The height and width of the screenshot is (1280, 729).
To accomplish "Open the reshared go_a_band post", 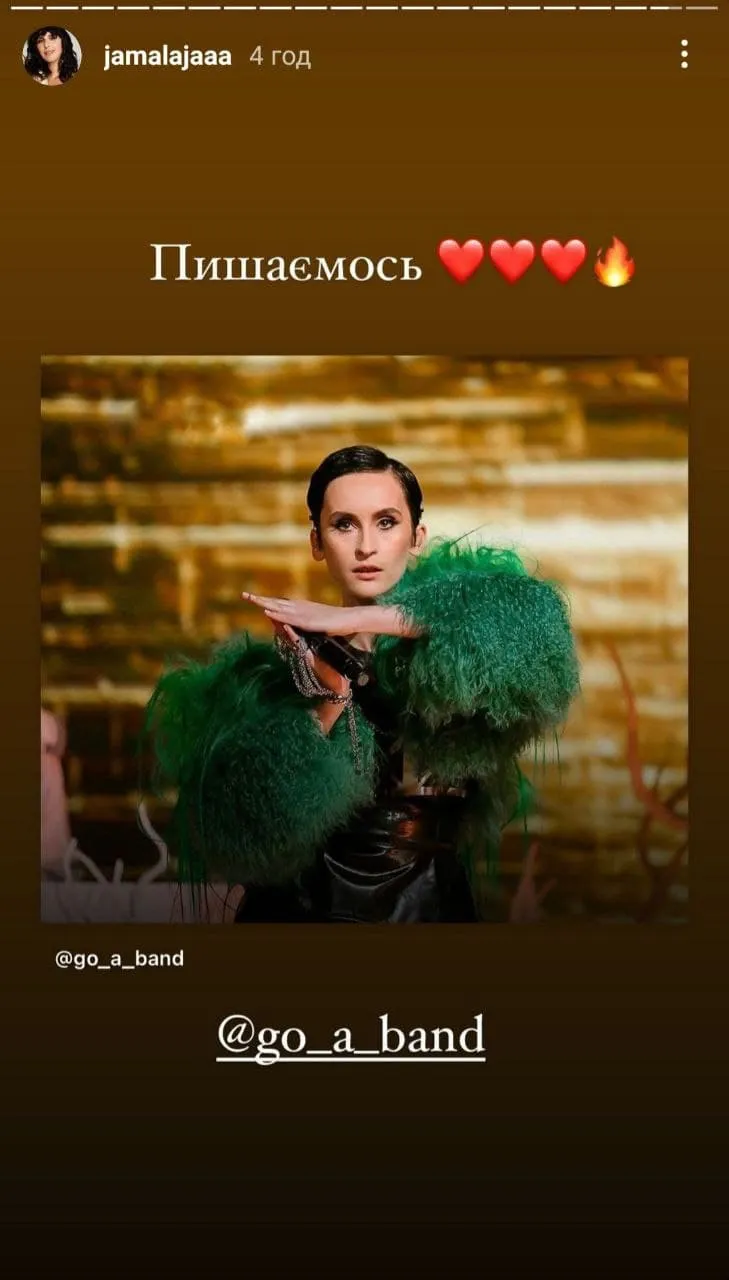I will [x=364, y=638].
